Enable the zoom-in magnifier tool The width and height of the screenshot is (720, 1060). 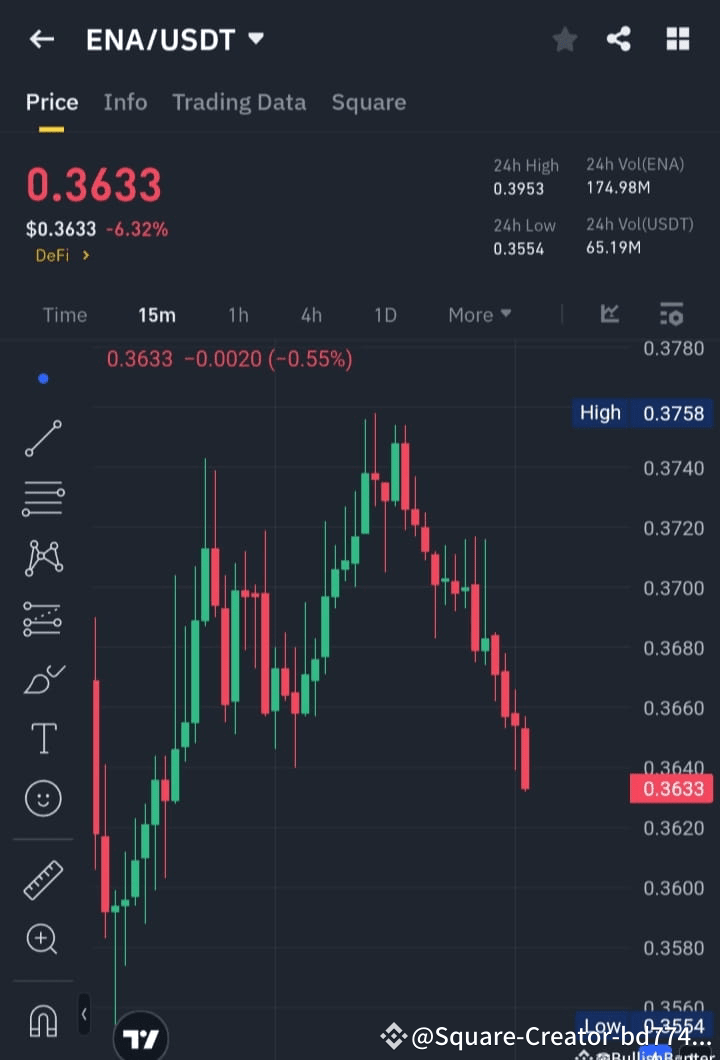tap(43, 939)
